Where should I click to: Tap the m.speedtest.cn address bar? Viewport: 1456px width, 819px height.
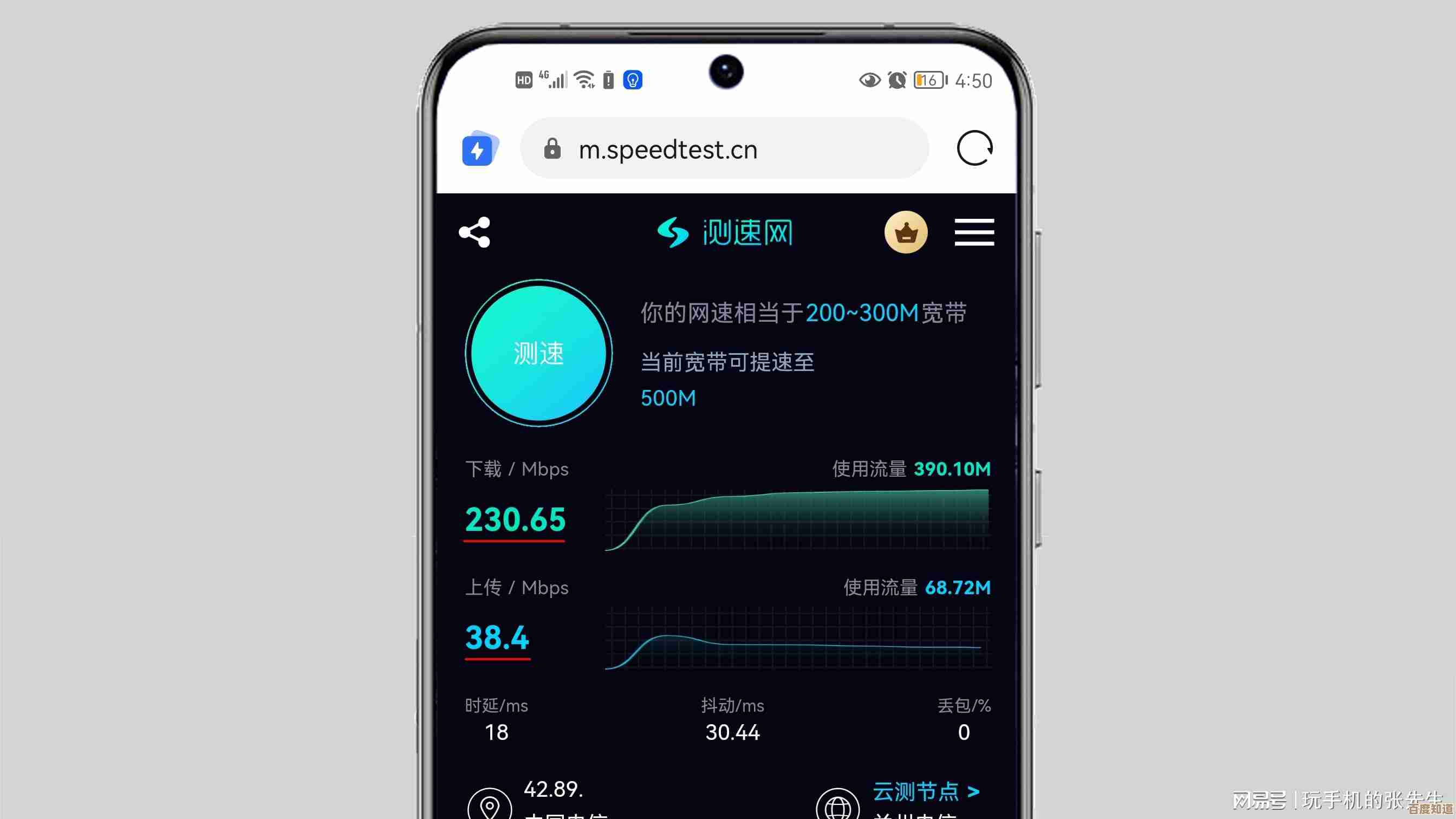coord(724,149)
